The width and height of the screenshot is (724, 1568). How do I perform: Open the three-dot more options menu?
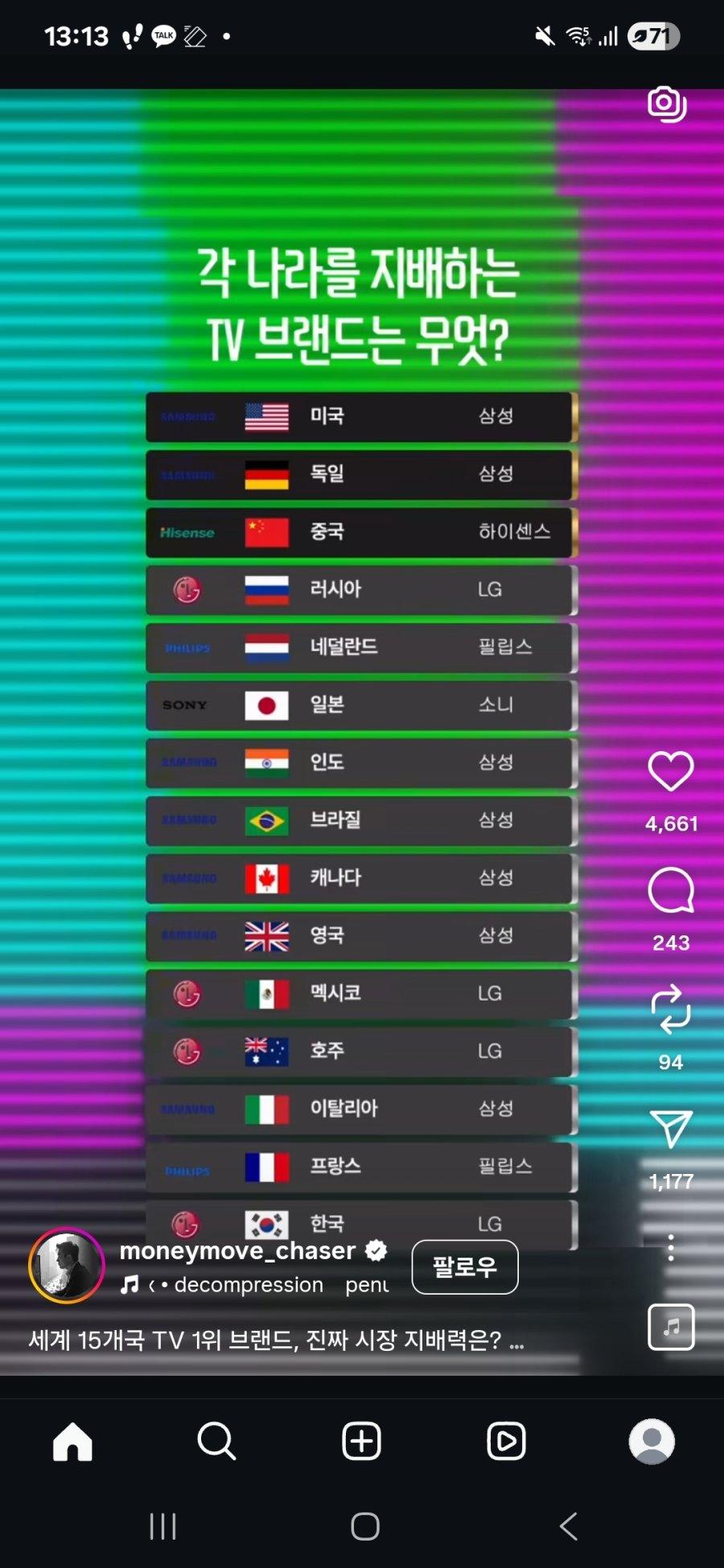670,1247
